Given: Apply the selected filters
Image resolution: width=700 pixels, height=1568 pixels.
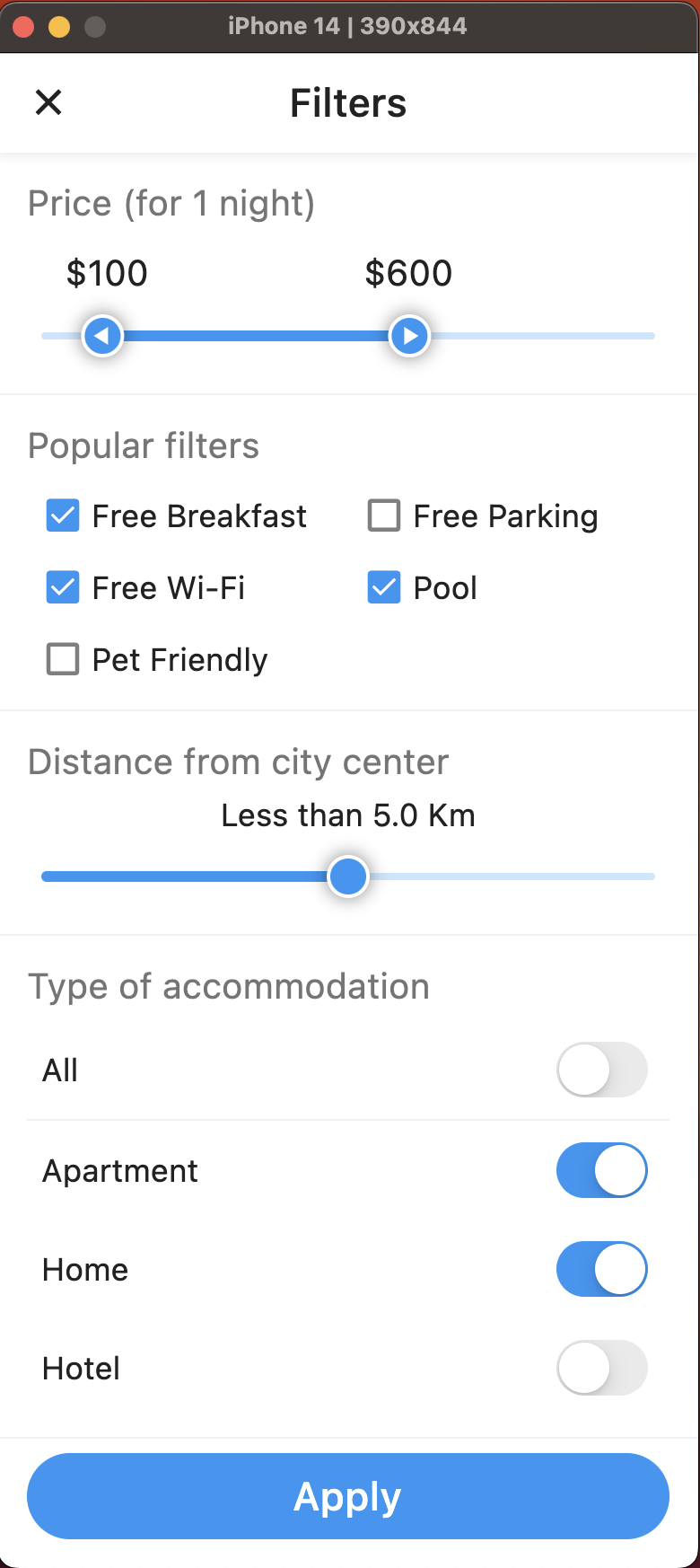Looking at the screenshot, I should click(x=348, y=1496).
